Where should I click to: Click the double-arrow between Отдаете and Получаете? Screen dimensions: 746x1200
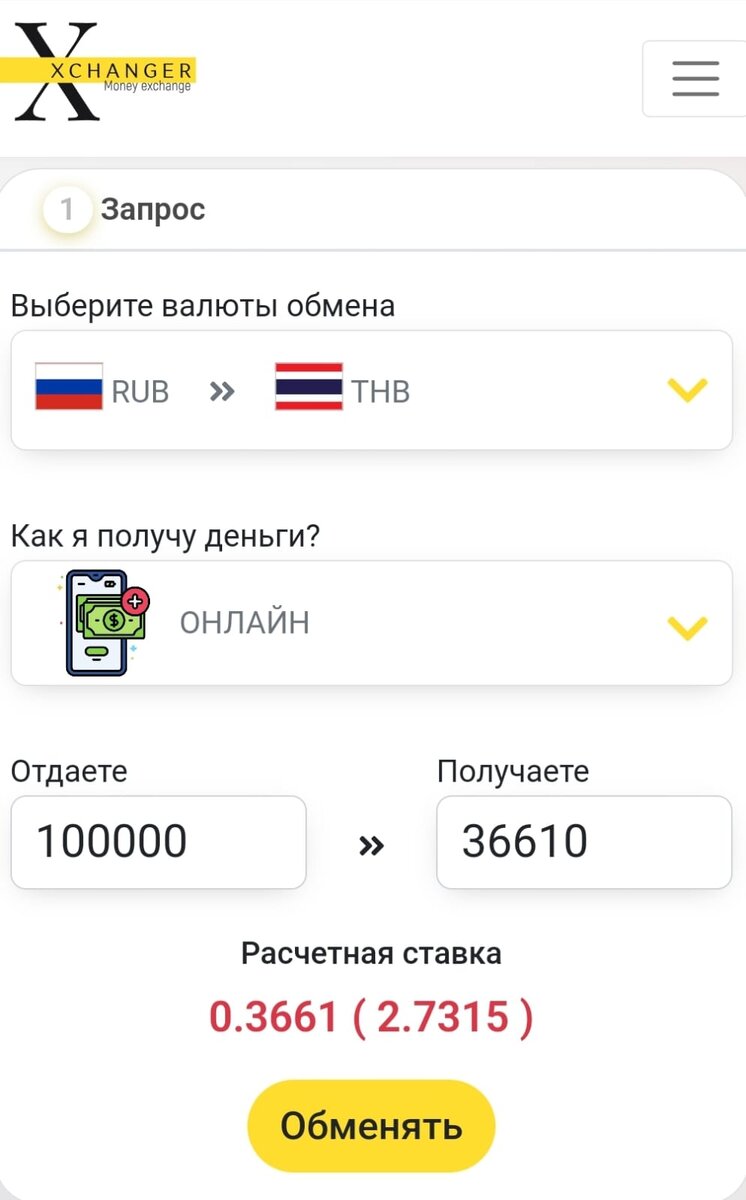372,843
